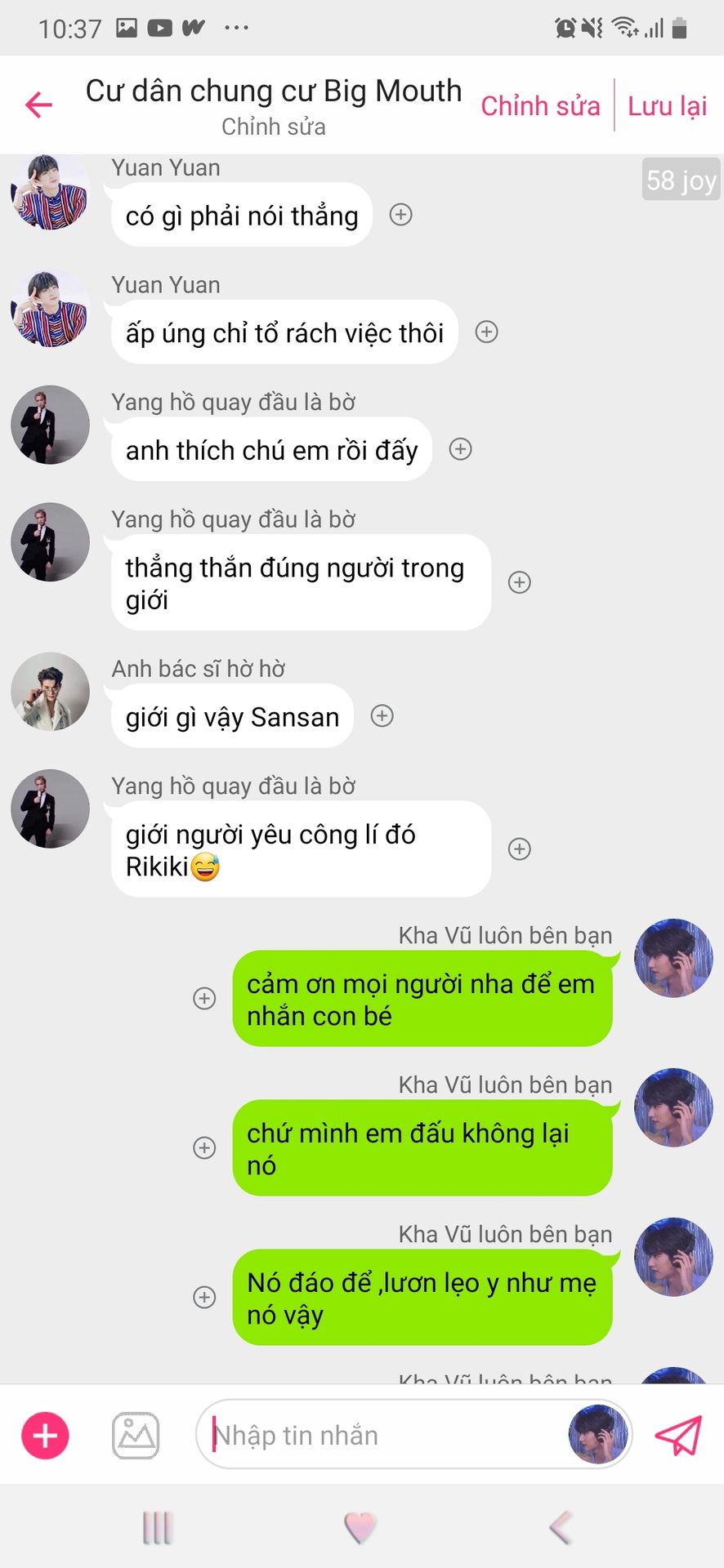The height and width of the screenshot is (1568, 724).
Task: Tap the plus icon next to "có gì phải nói thẳng"
Action: (400, 215)
